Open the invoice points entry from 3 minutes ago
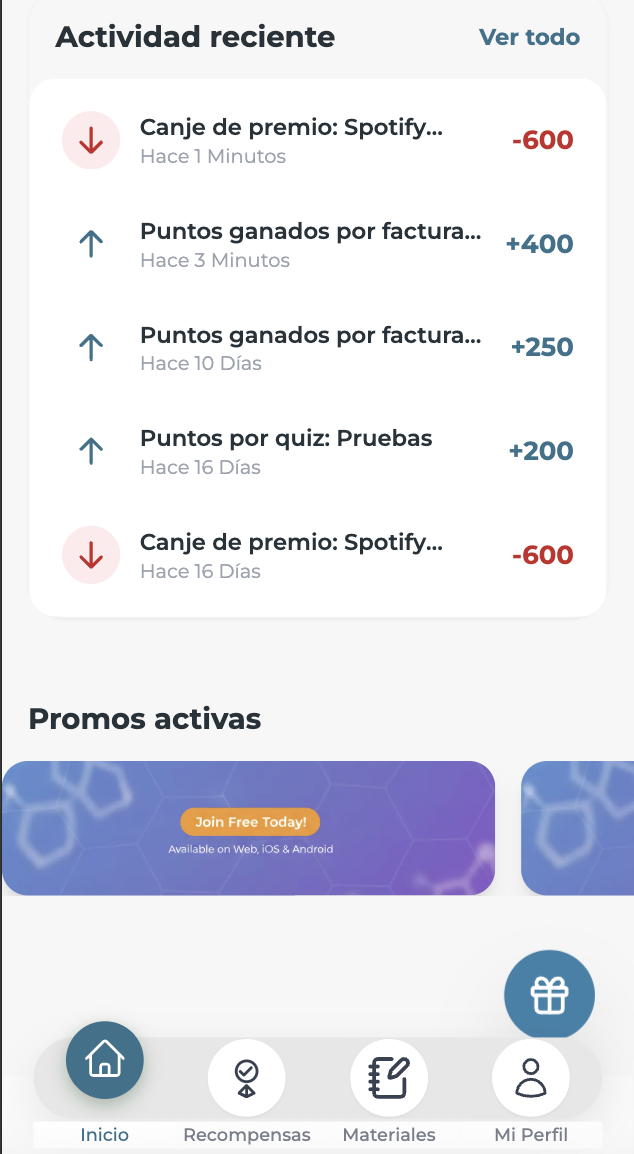Viewport: 634px width, 1154px height. 318,245
